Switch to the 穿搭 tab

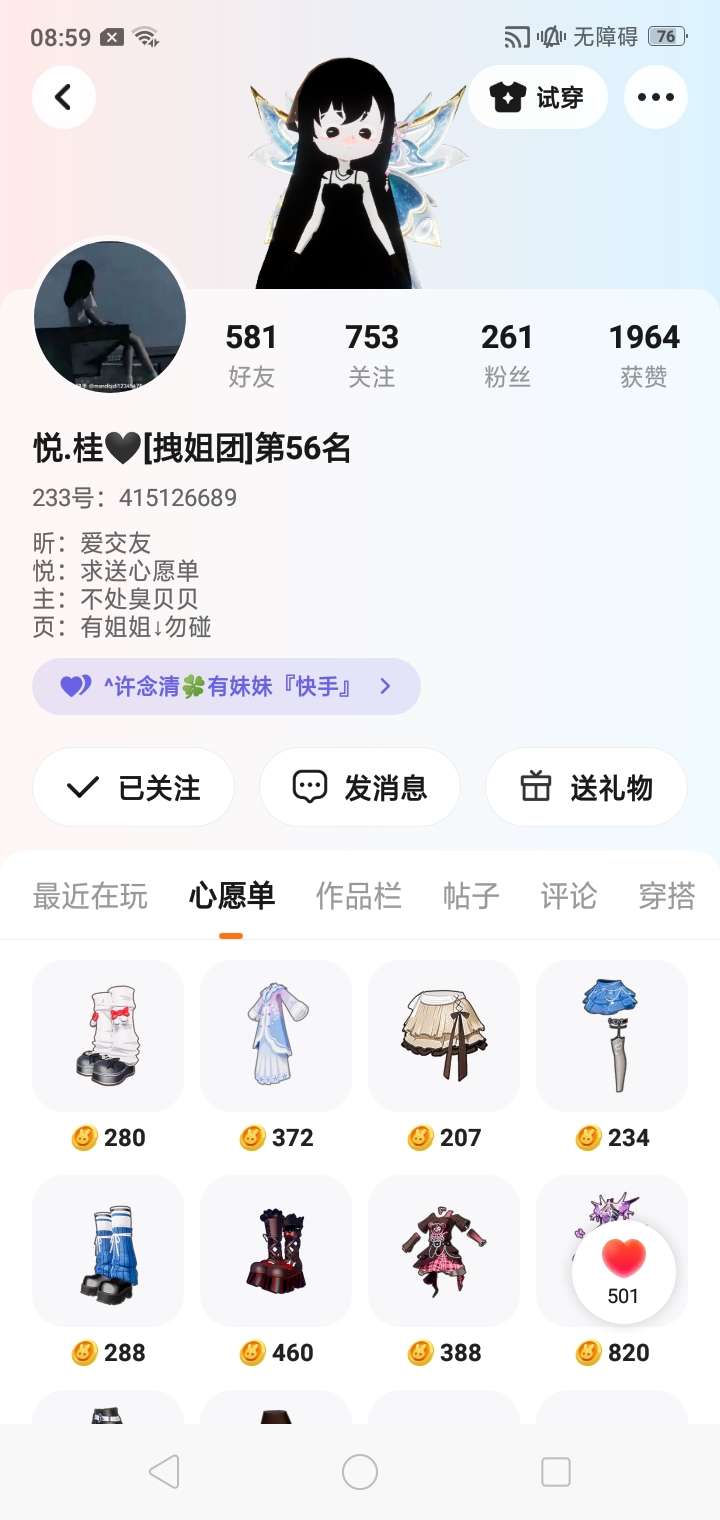(666, 895)
